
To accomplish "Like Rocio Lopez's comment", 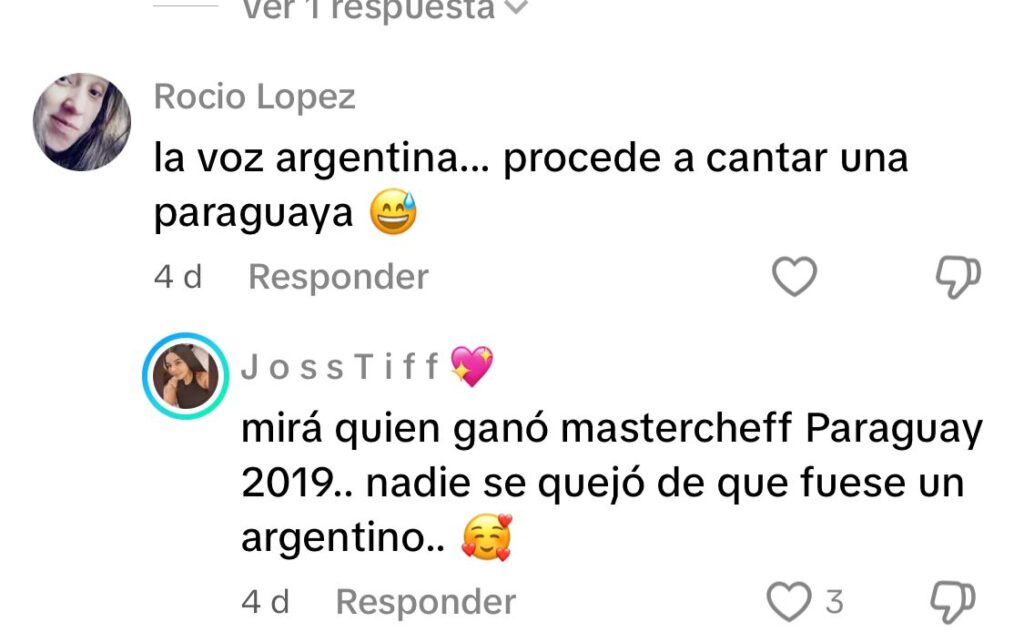I will pos(796,277).
